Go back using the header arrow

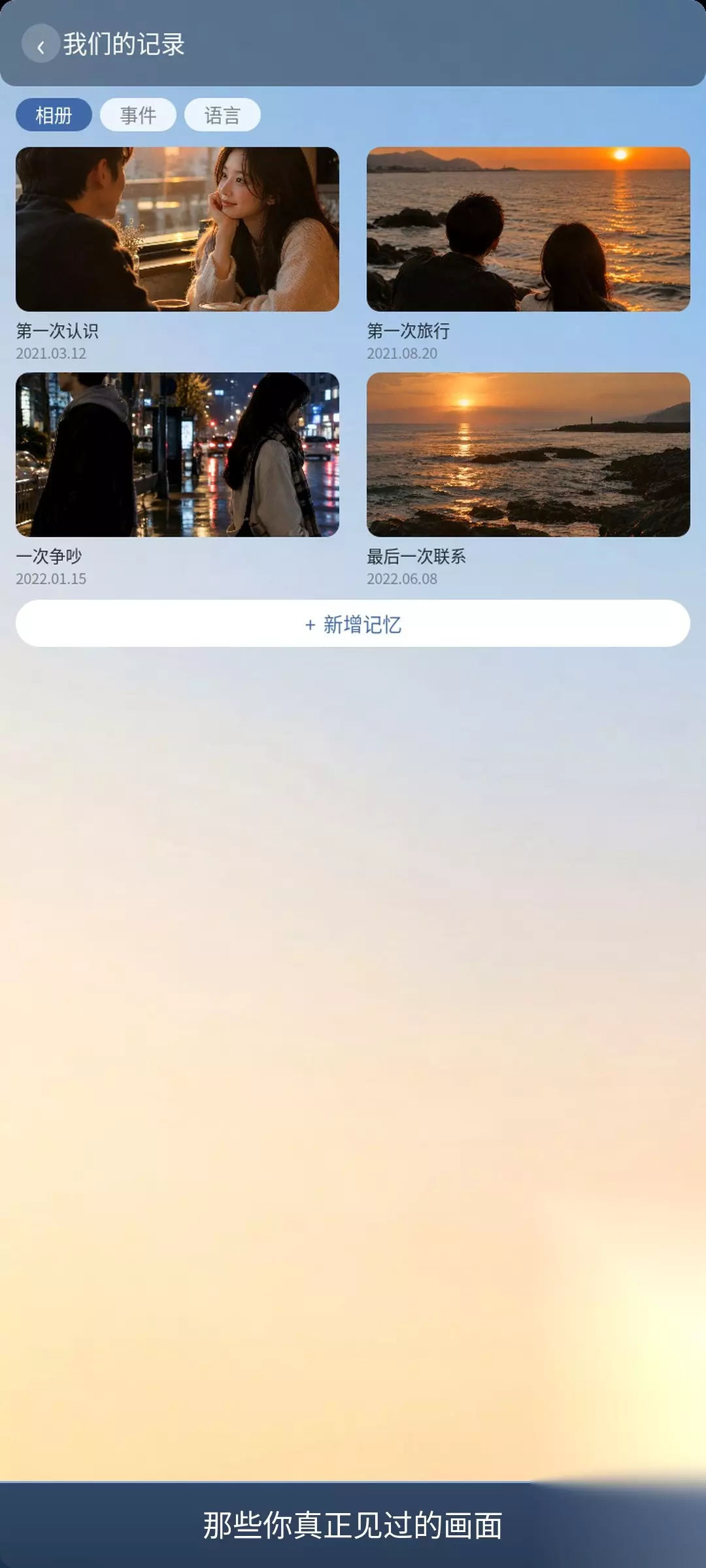[x=41, y=44]
